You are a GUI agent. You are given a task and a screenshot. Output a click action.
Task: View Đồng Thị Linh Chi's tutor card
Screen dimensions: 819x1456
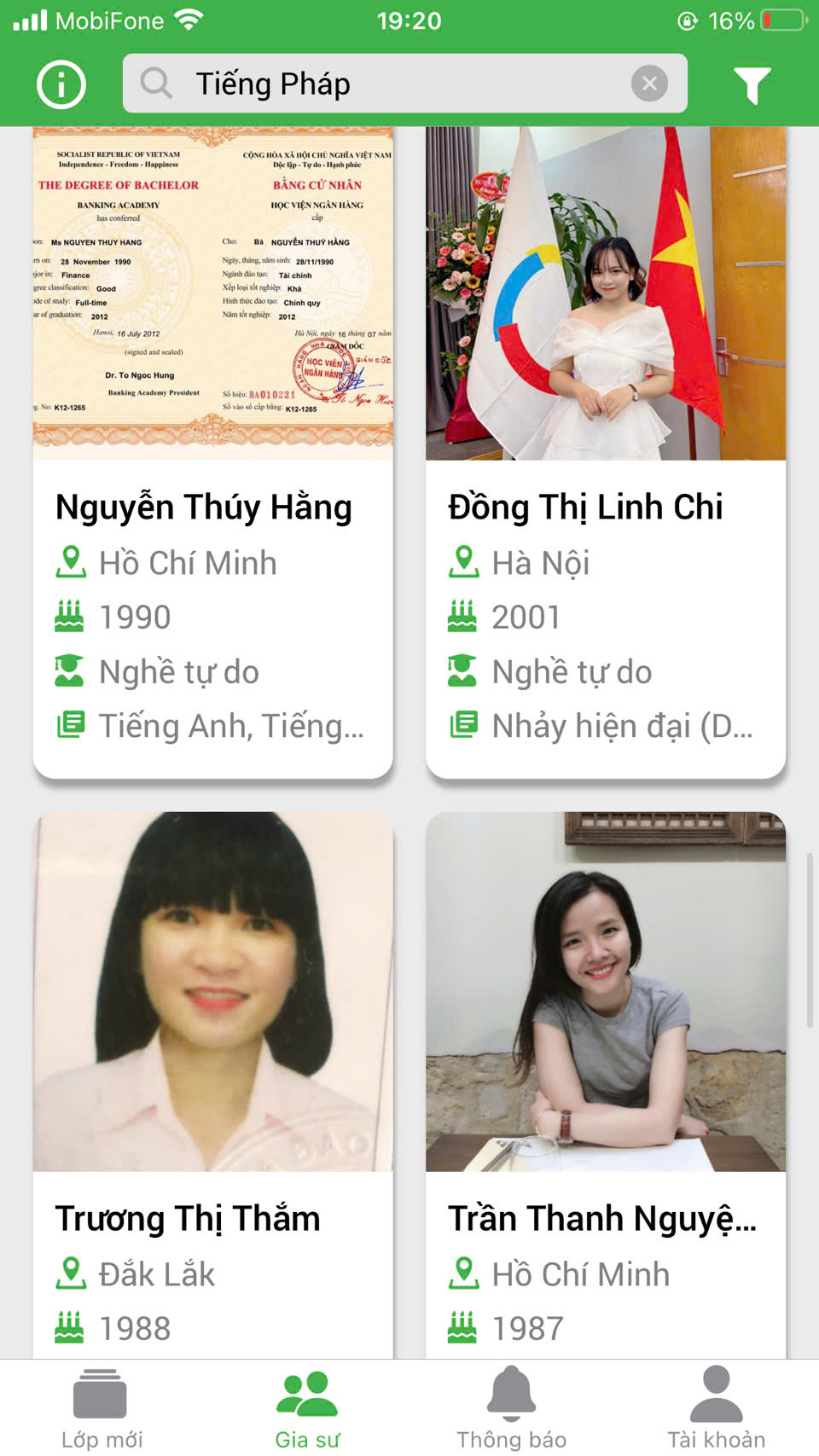pos(606,452)
